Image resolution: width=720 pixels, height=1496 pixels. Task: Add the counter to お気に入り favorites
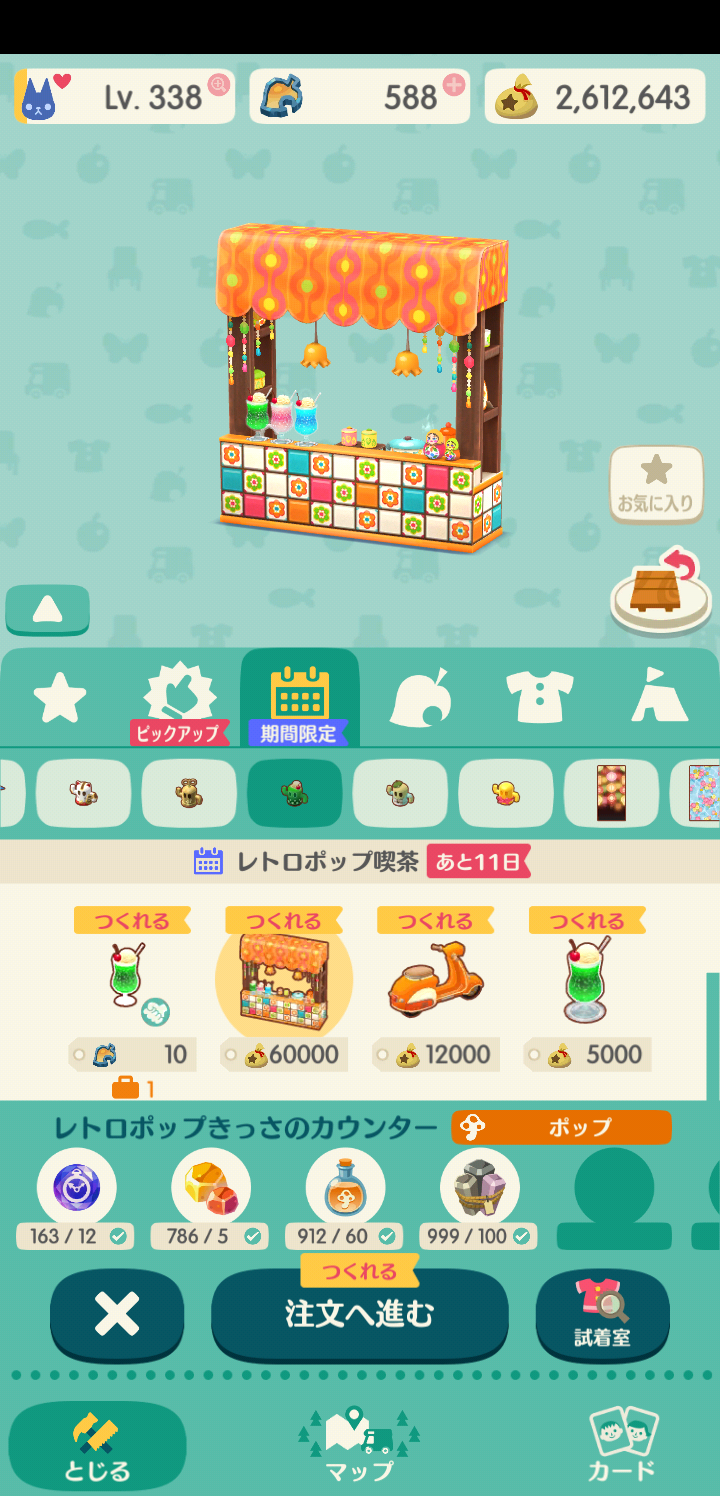pyautogui.click(x=656, y=484)
